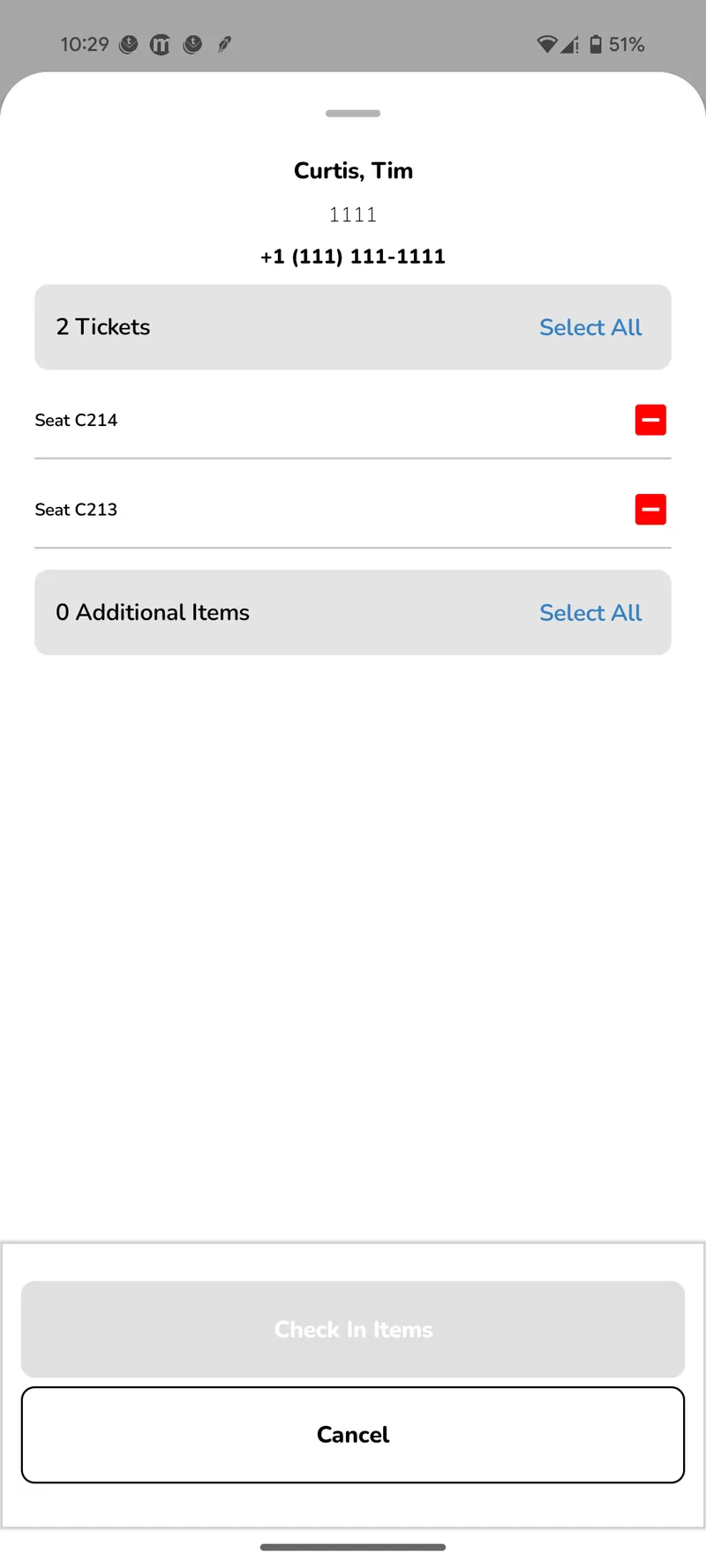Select all tickets

(590, 327)
